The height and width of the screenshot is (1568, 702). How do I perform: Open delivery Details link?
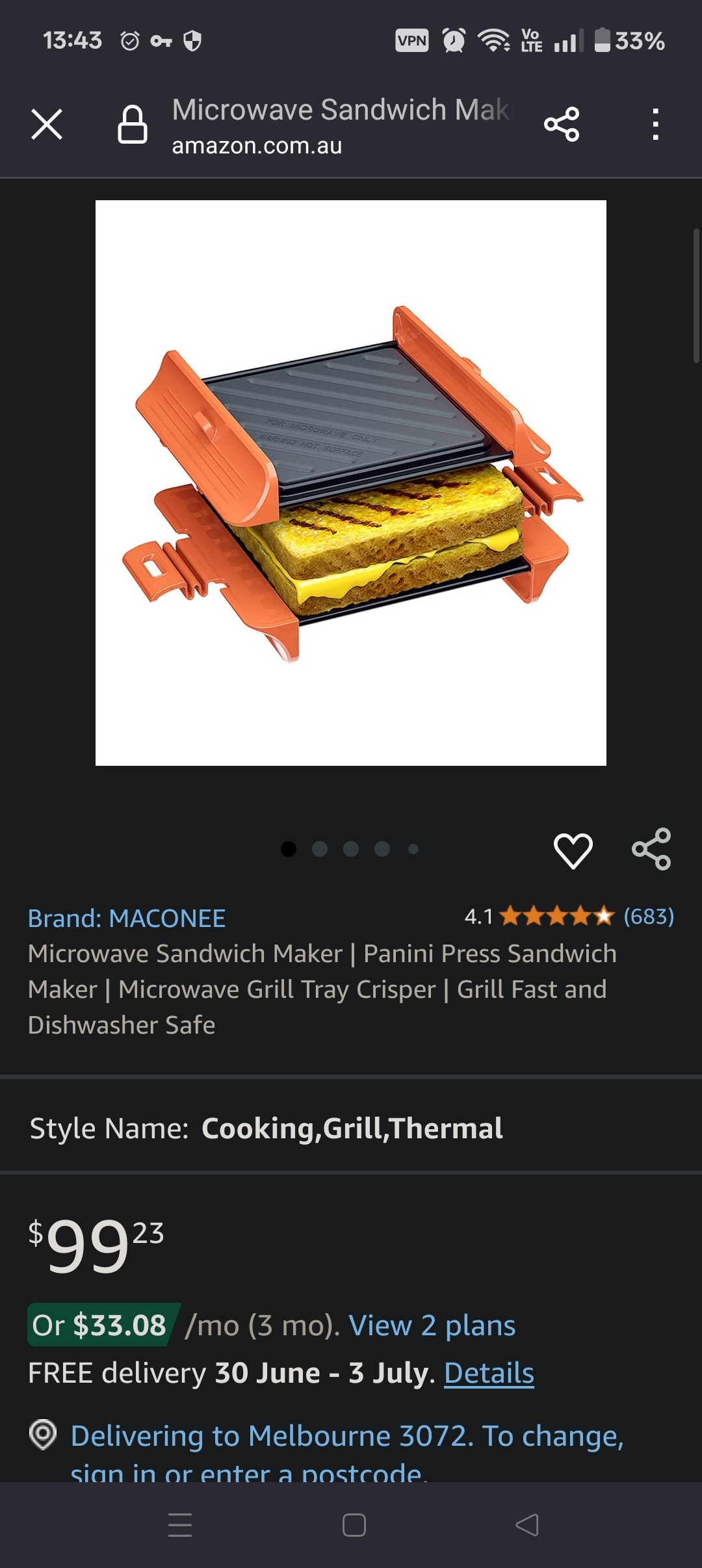coord(489,1373)
